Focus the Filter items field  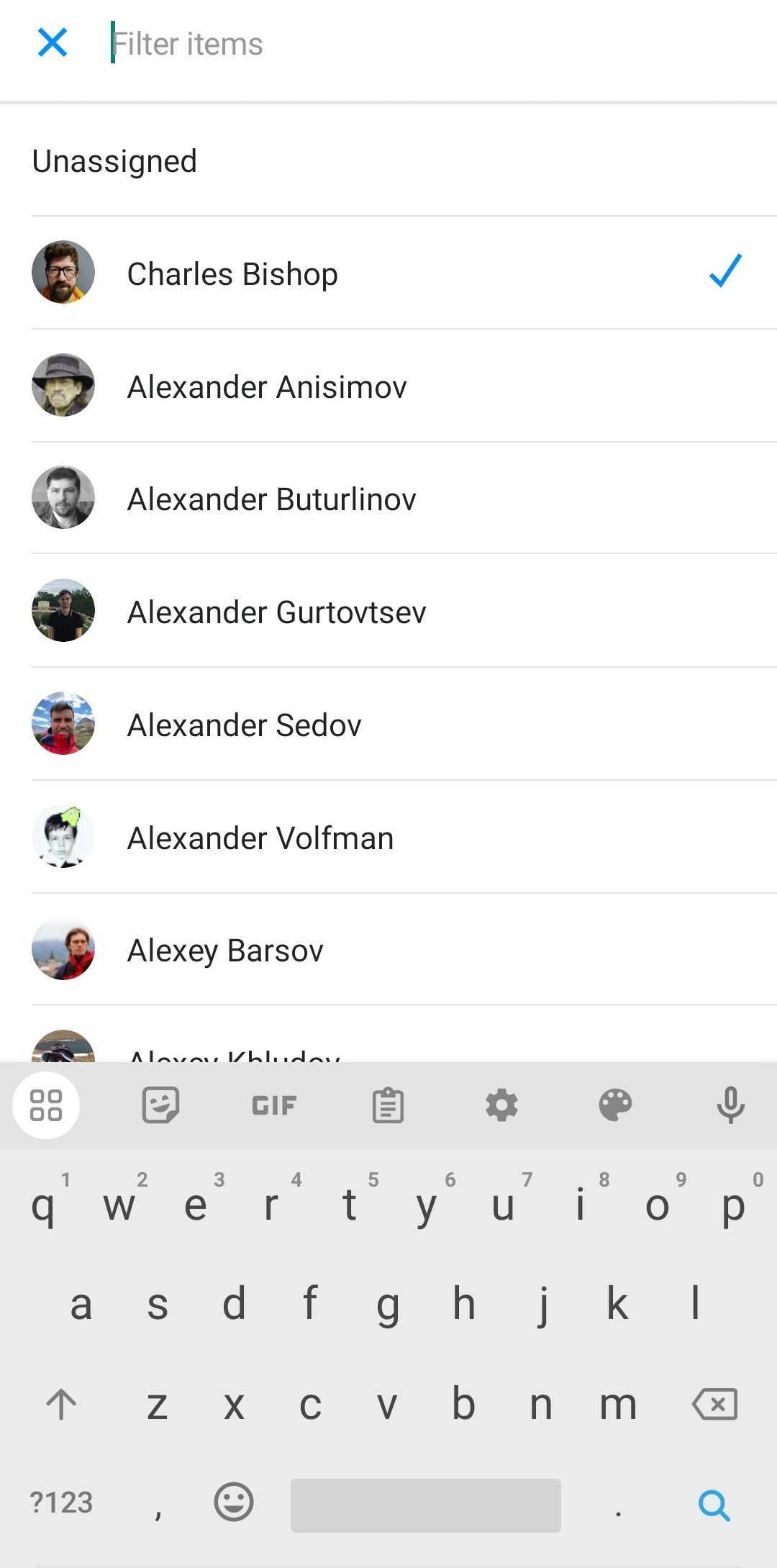click(x=432, y=44)
